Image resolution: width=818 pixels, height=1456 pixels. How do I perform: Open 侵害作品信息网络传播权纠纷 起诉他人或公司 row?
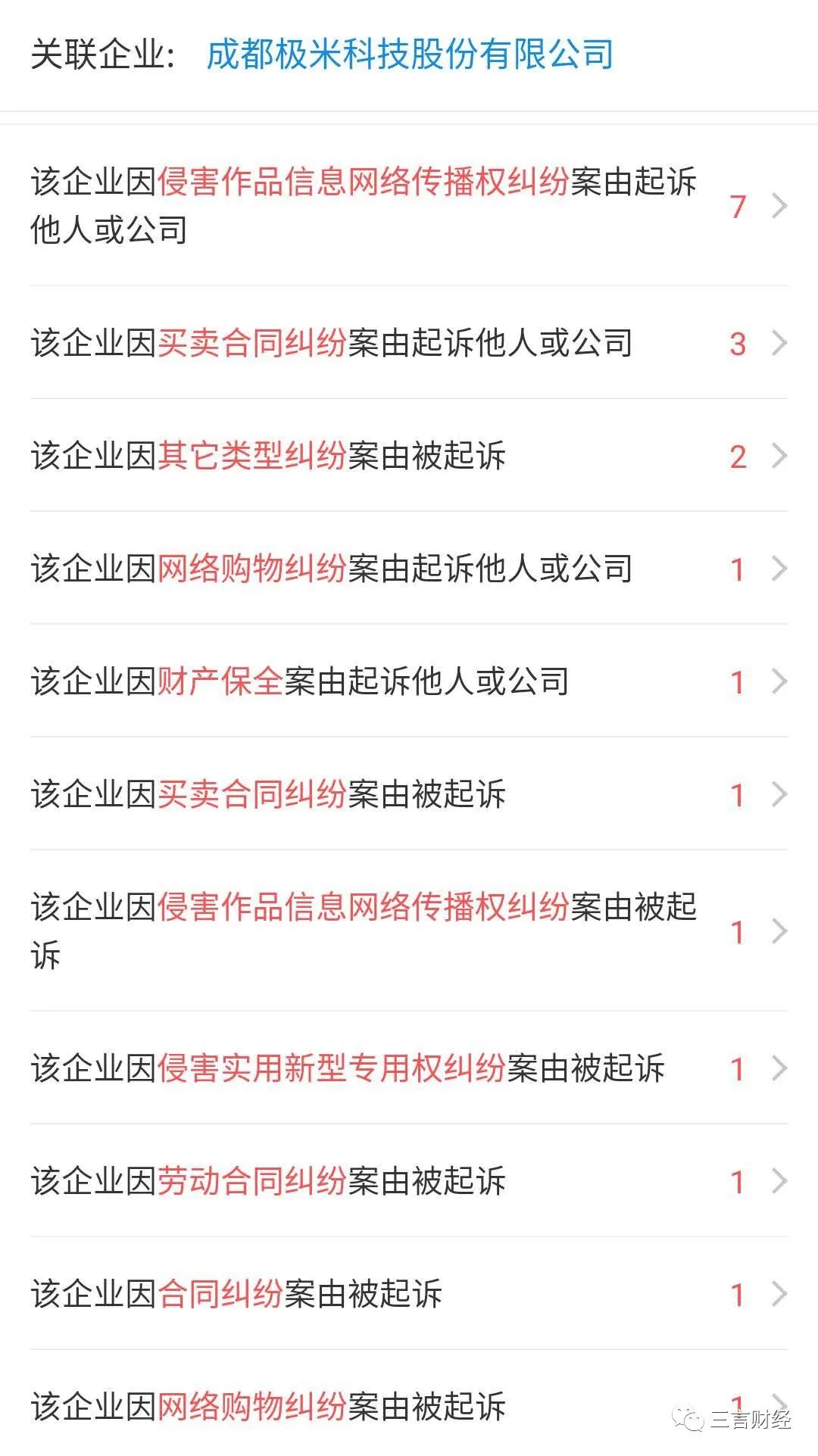409,205
